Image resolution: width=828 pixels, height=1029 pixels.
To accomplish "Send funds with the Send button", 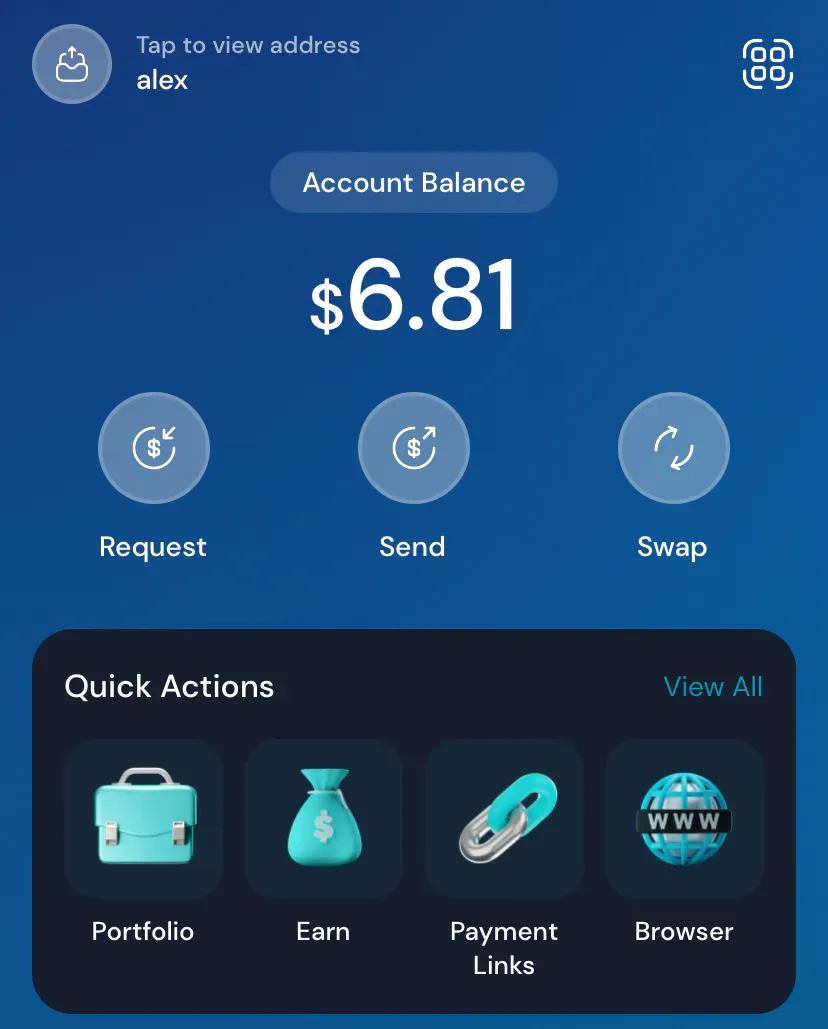I will (x=414, y=447).
